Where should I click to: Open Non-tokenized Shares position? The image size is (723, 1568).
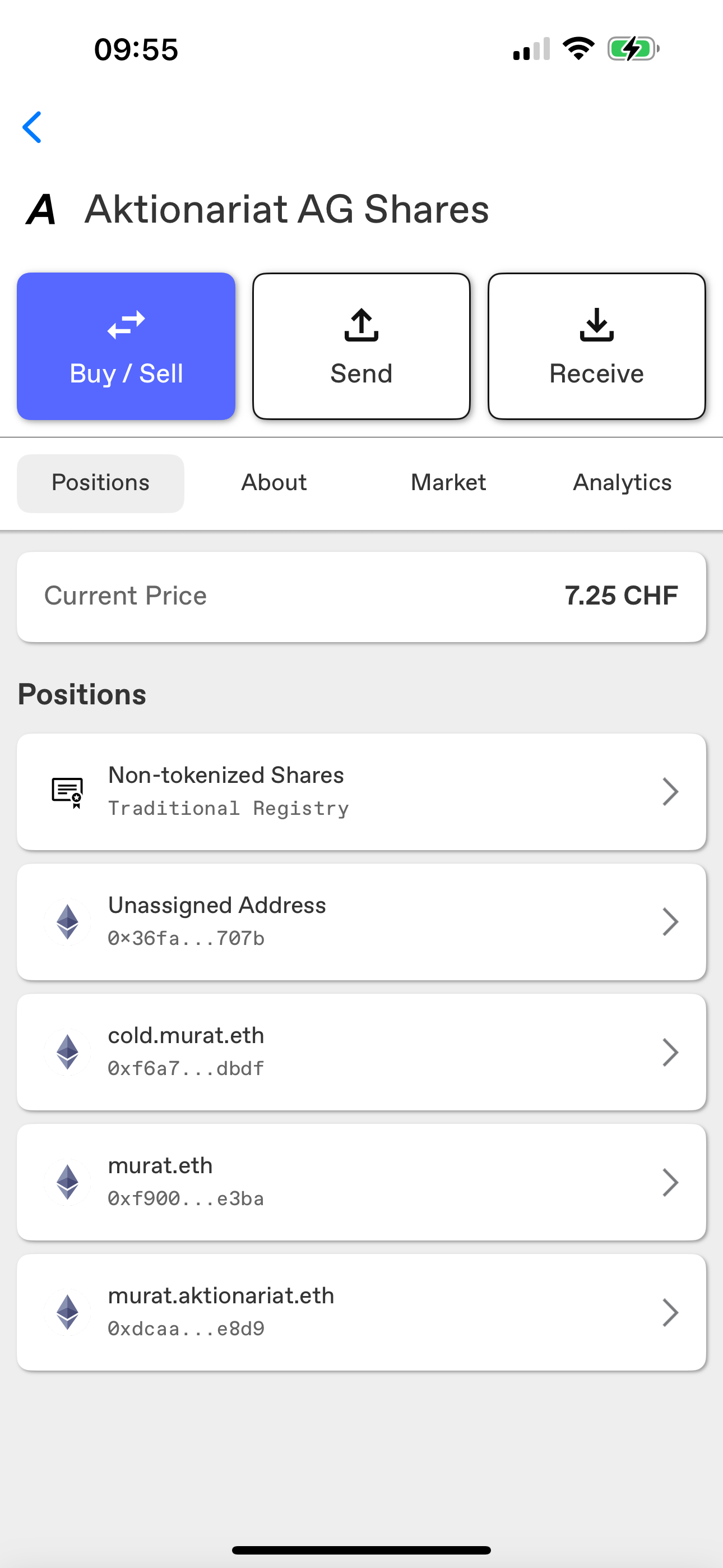point(361,792)
